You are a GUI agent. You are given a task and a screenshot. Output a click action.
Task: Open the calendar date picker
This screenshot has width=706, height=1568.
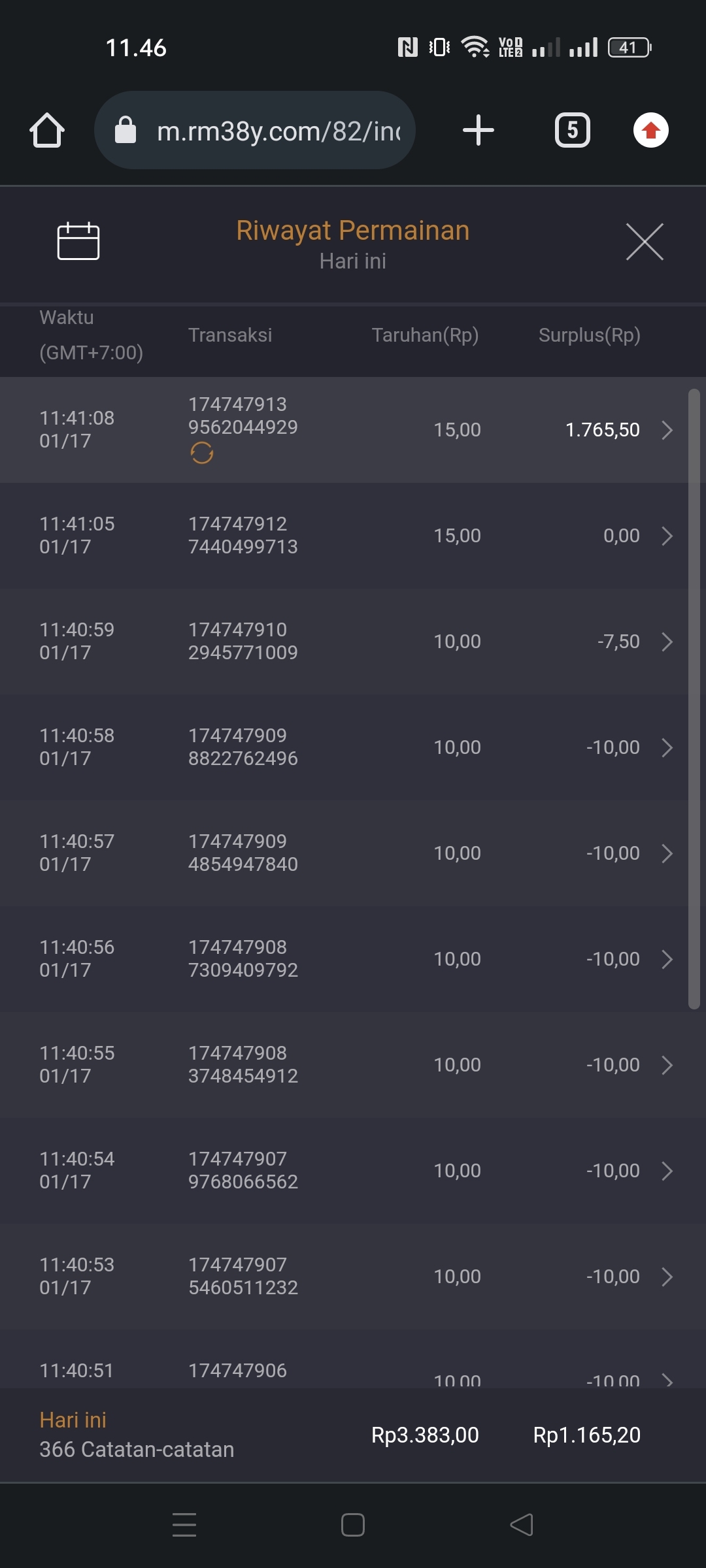click(x=78, y=241)
